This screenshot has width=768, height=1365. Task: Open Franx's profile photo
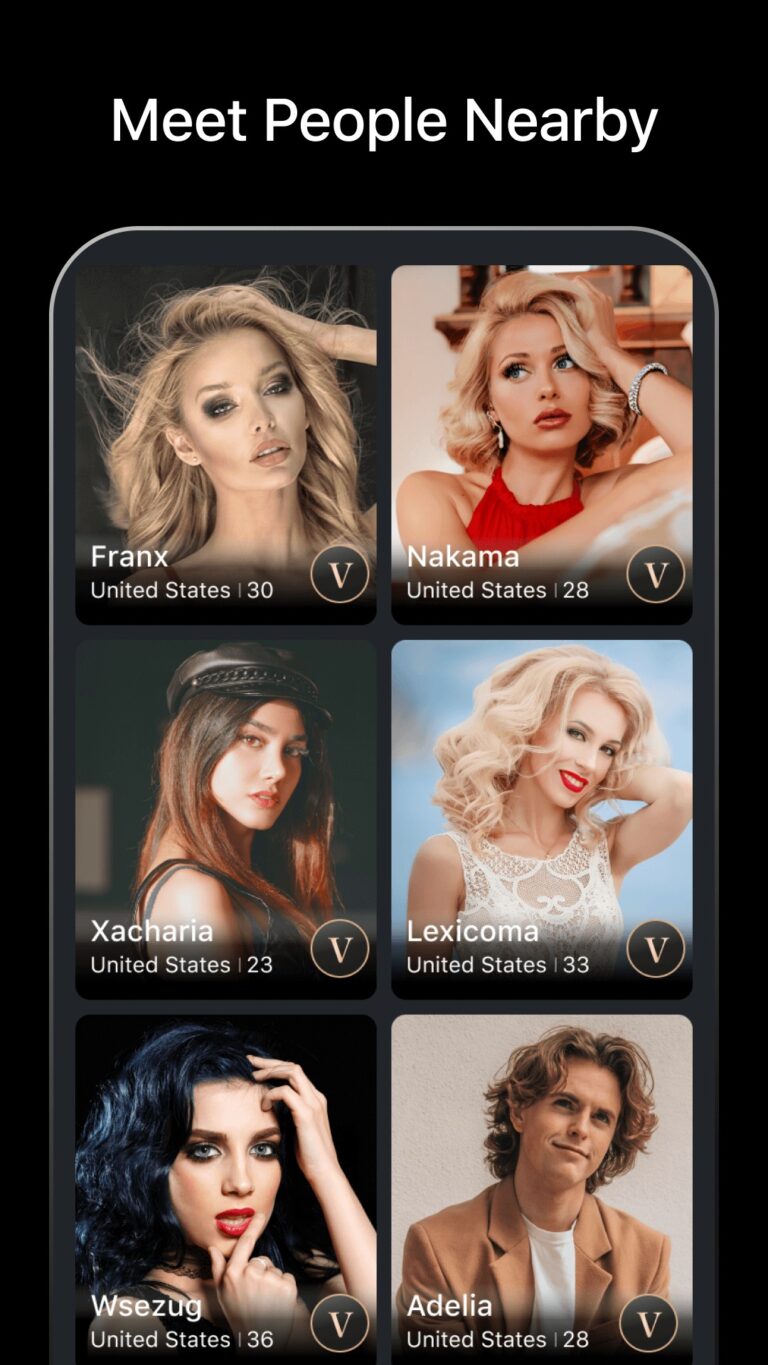click(x=226, y=400)
